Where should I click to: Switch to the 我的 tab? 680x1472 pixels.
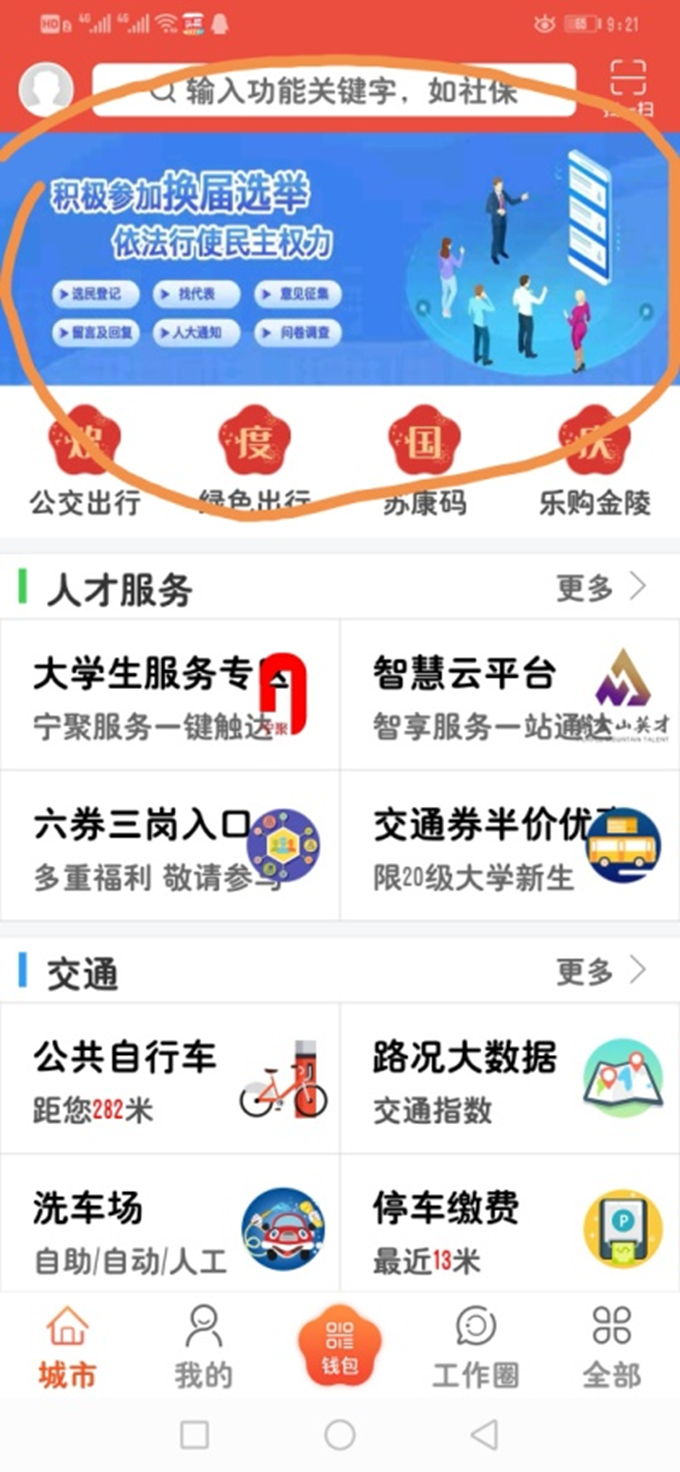(203, 1347)
